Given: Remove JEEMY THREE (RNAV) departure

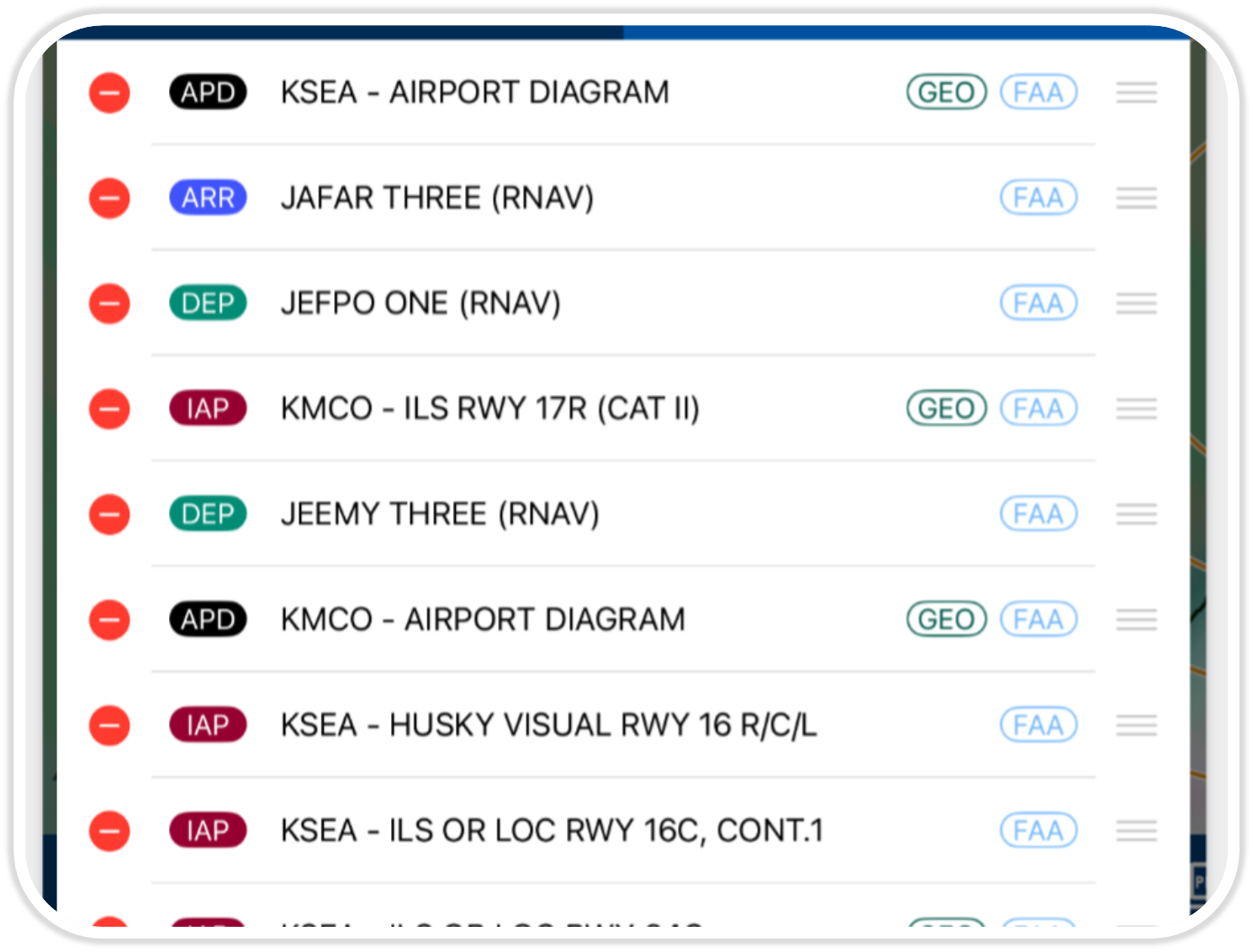Looking at the screenshot, I should pyautogui.click(x=109, y=515).
